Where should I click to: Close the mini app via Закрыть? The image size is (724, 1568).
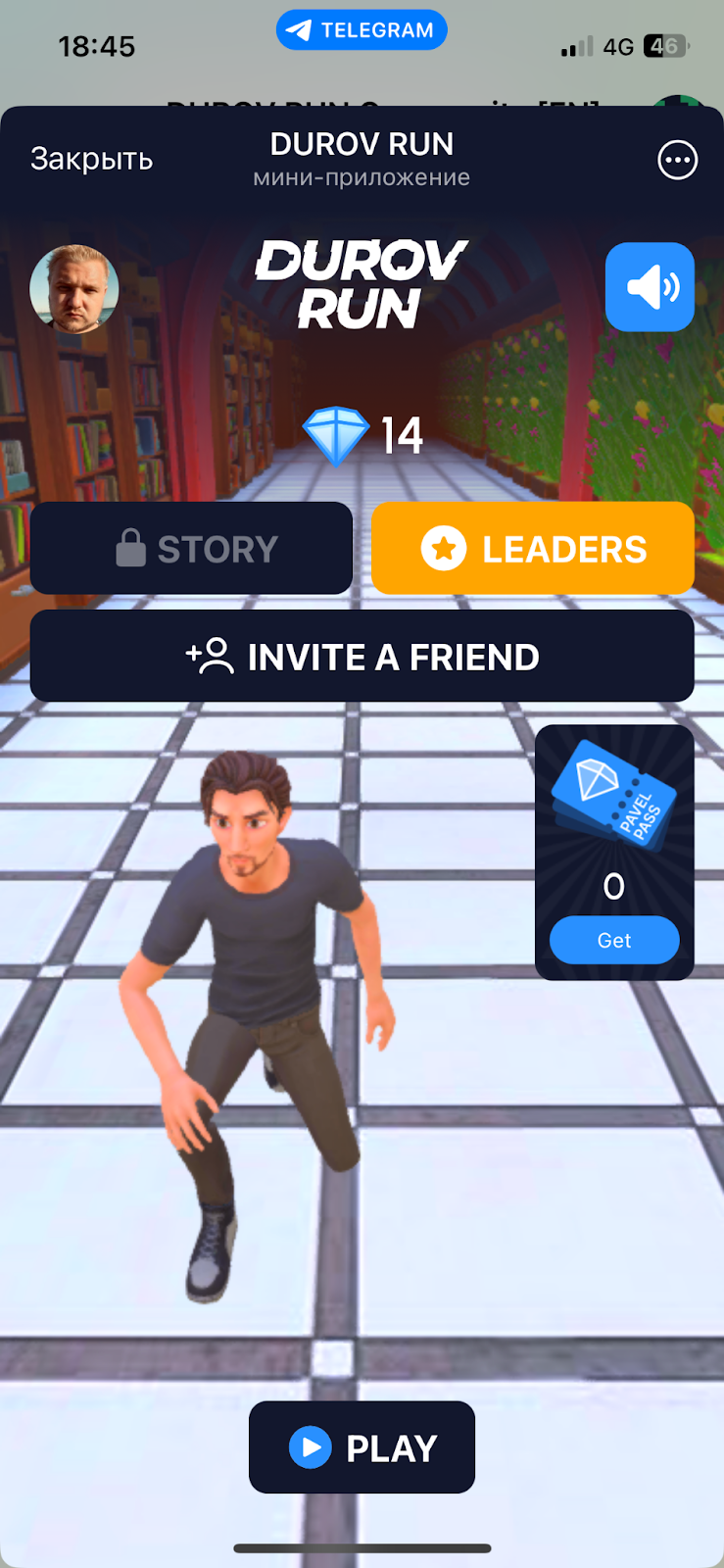pyautogui.click(x=91, y=159)
